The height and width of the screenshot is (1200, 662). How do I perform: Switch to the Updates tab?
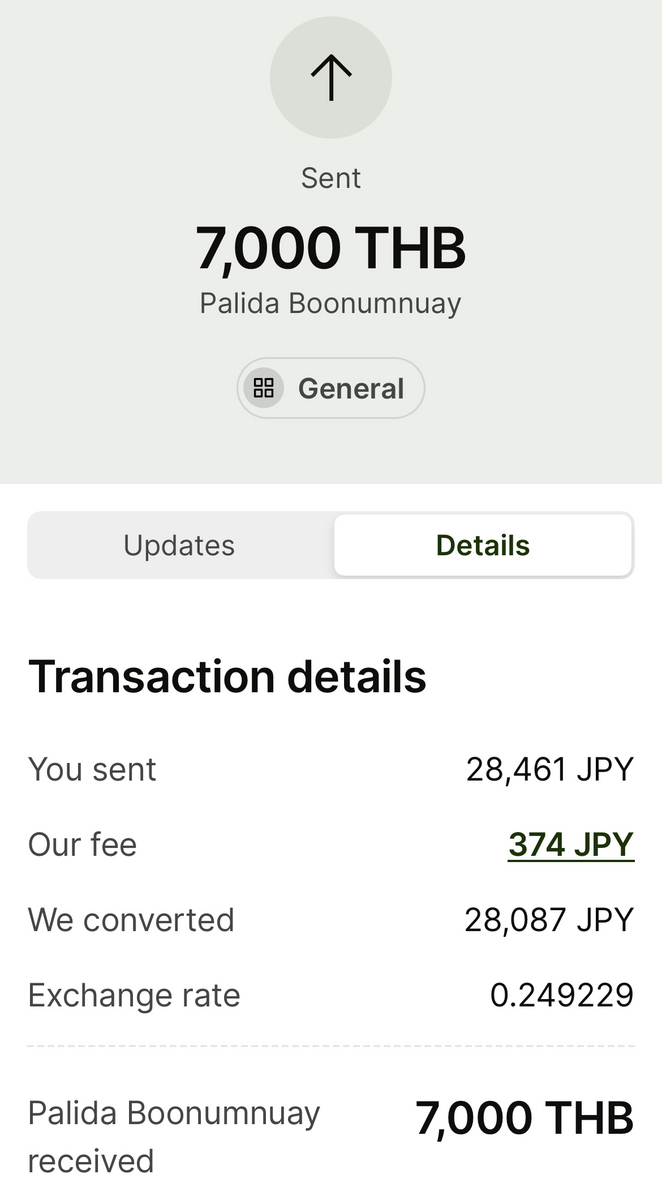pyautogui.click(x=180, y=546)
